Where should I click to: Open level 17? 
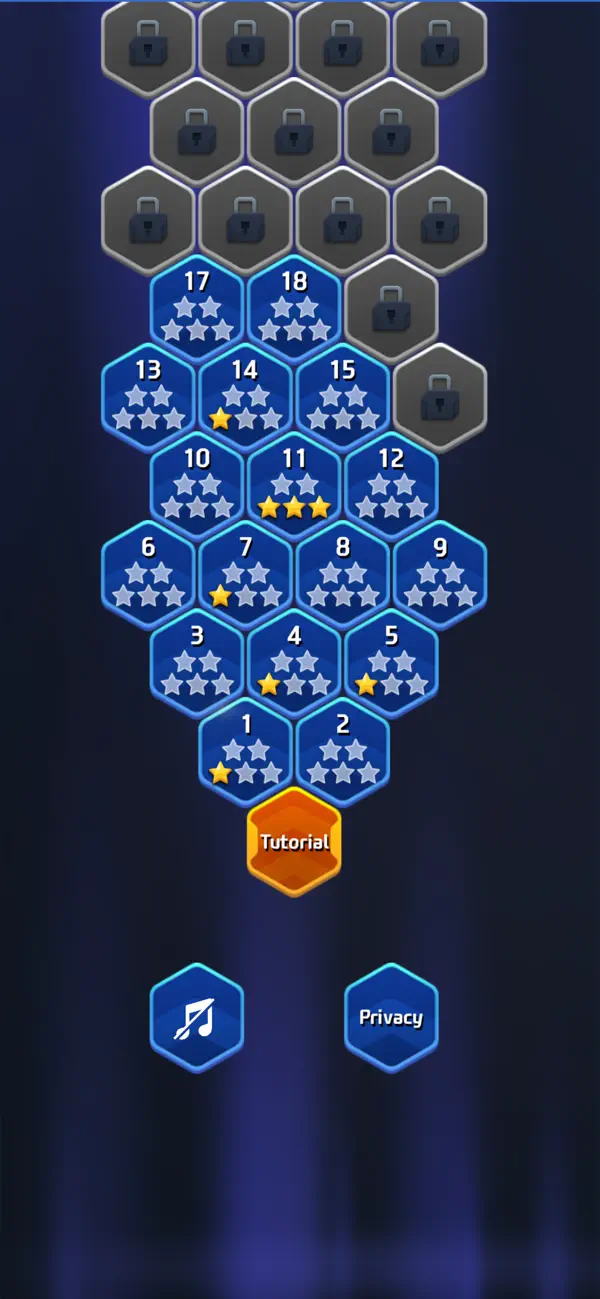click(197, 310)
